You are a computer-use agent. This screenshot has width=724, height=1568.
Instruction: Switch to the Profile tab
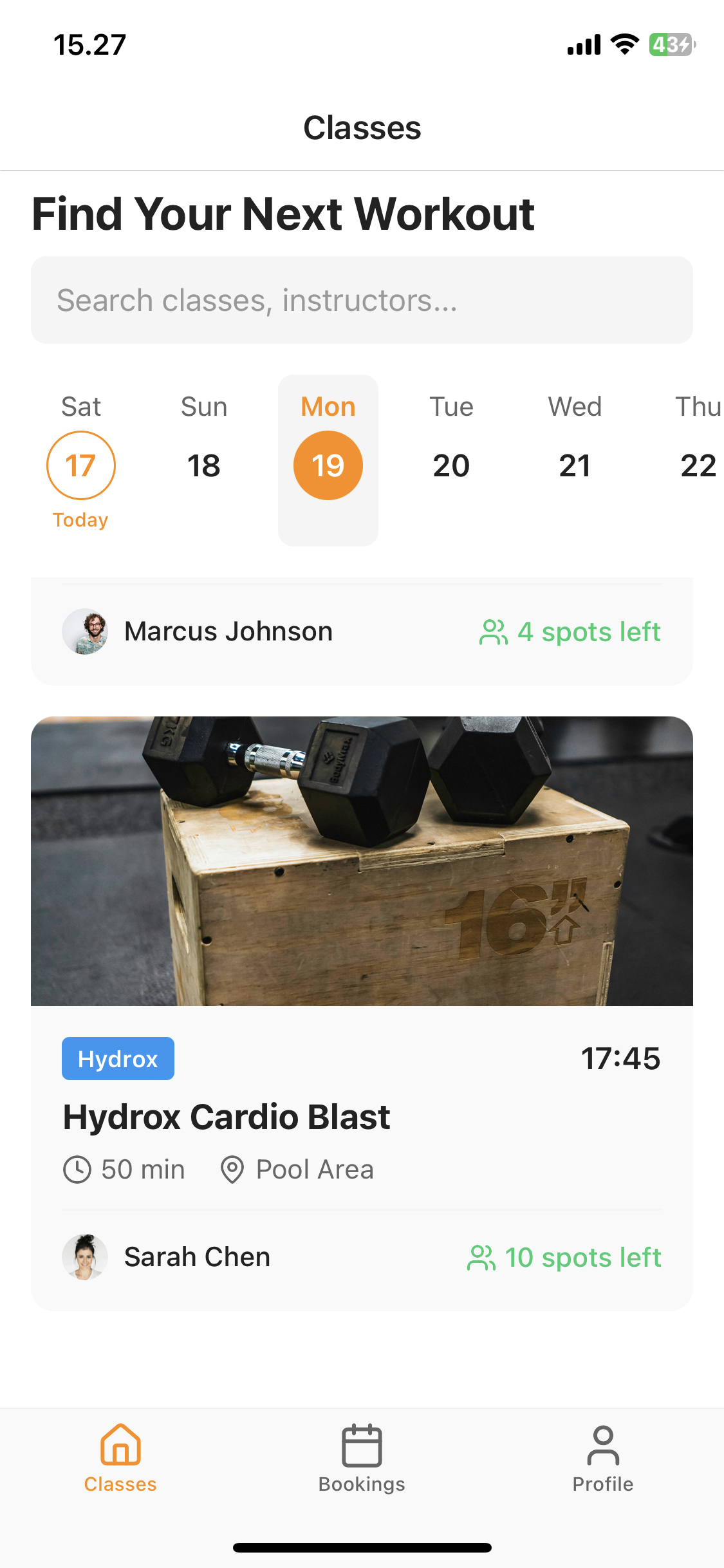pos(602,1461)
